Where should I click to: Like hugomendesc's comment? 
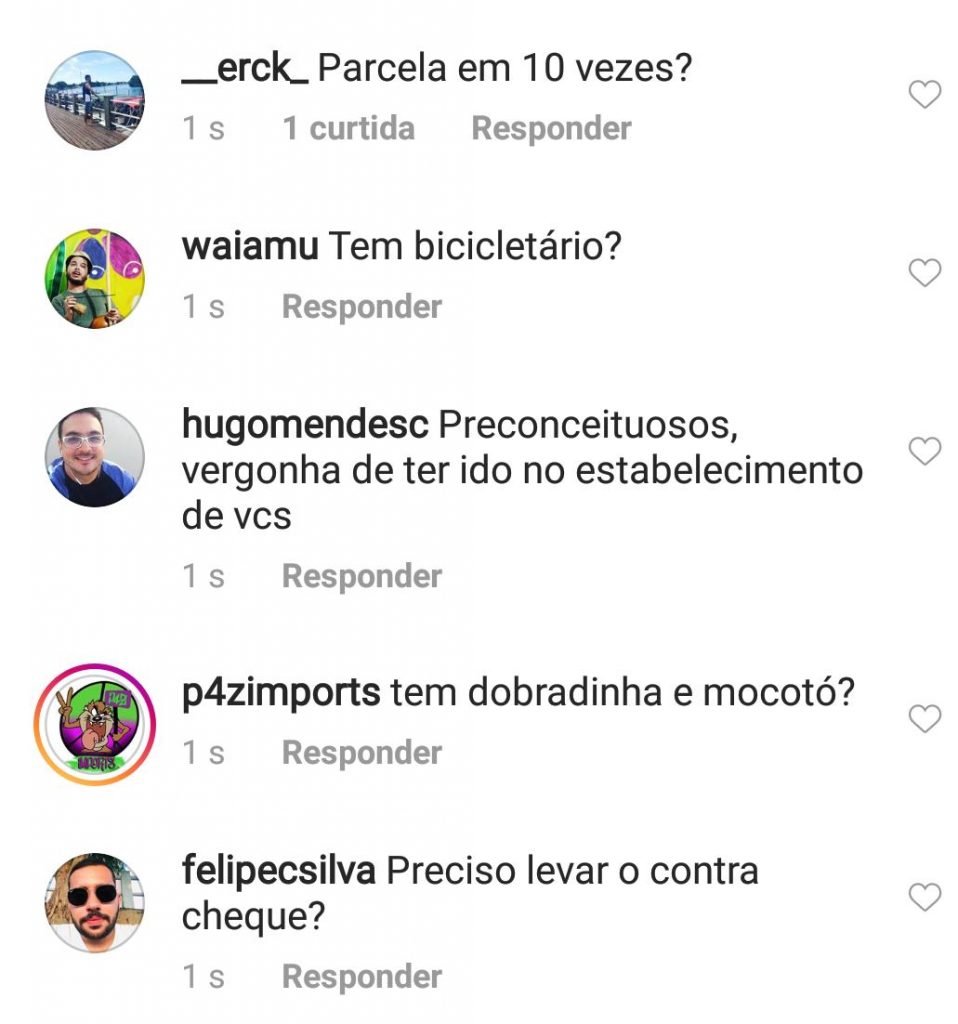click(924, 452)
